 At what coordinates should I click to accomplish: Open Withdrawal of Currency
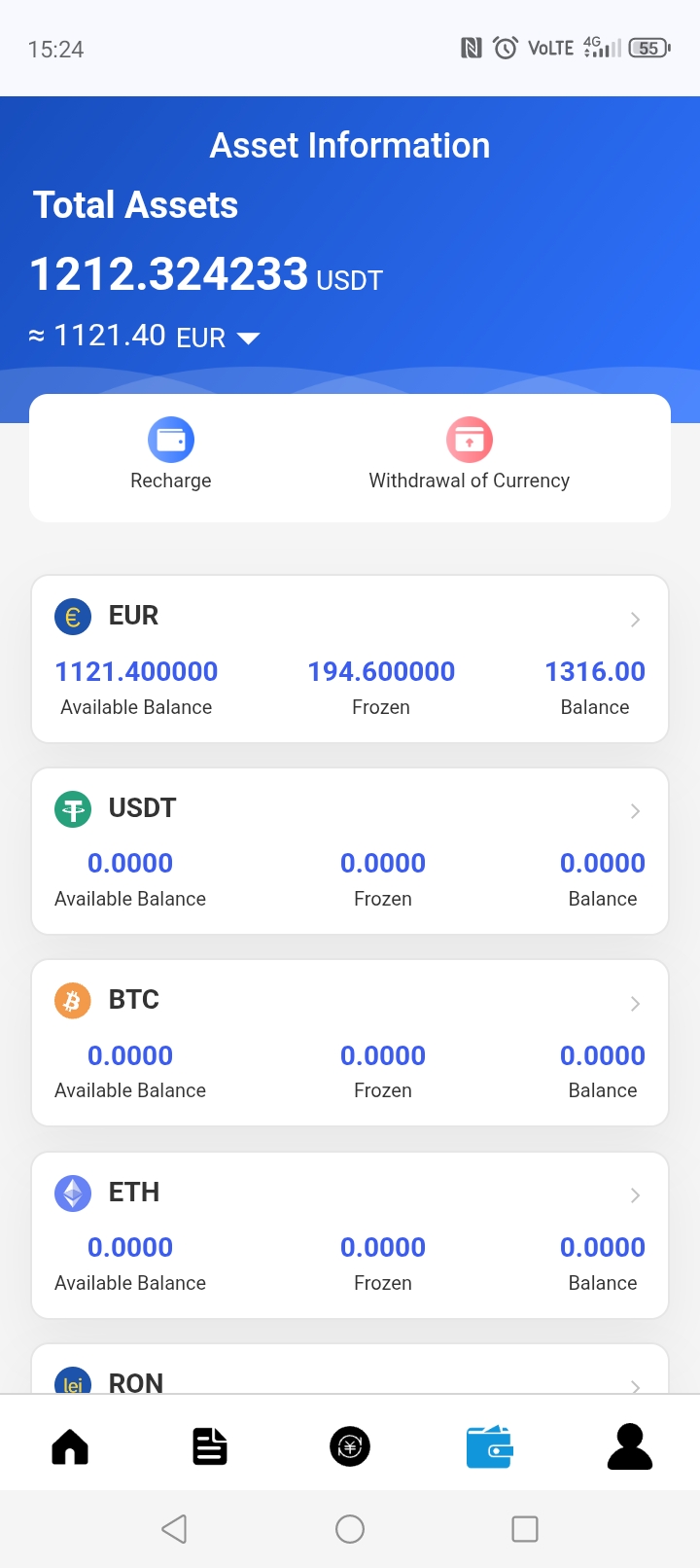[x=469, y=455]
